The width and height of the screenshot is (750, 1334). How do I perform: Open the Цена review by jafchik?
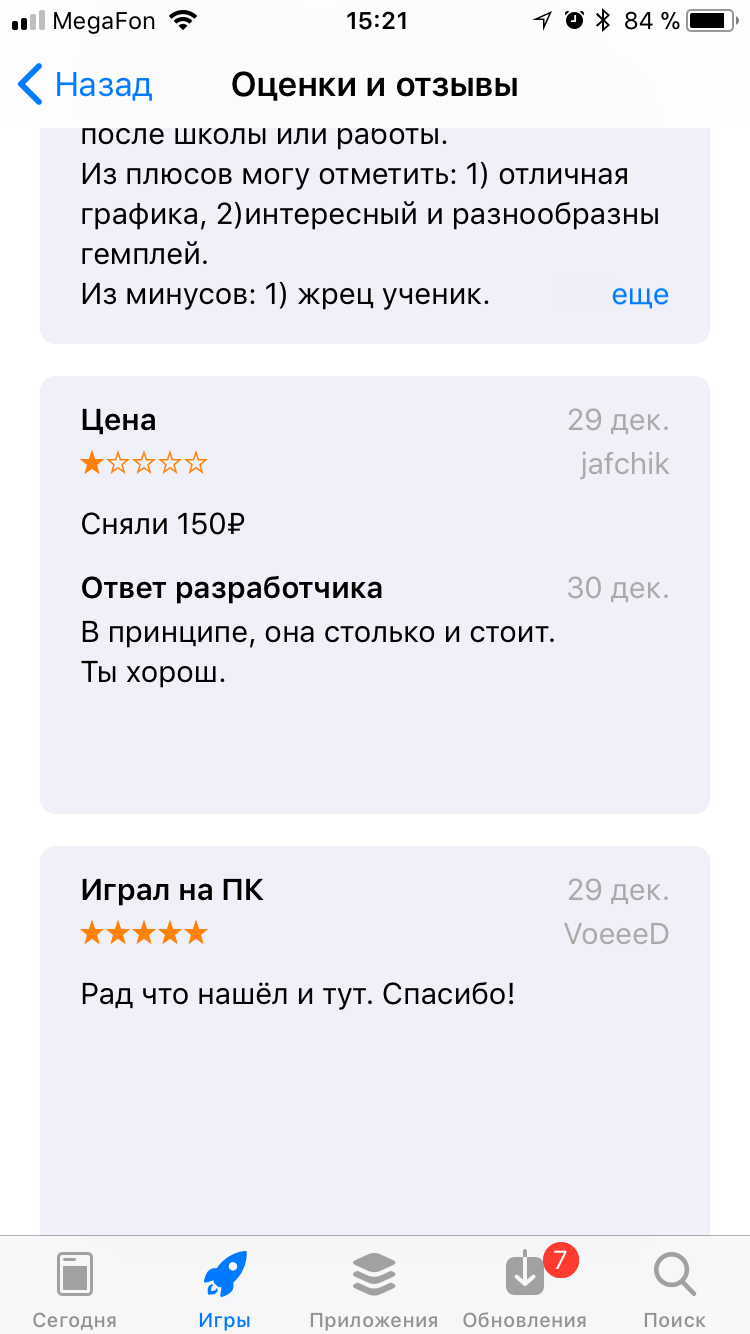(x=375, y=594)
